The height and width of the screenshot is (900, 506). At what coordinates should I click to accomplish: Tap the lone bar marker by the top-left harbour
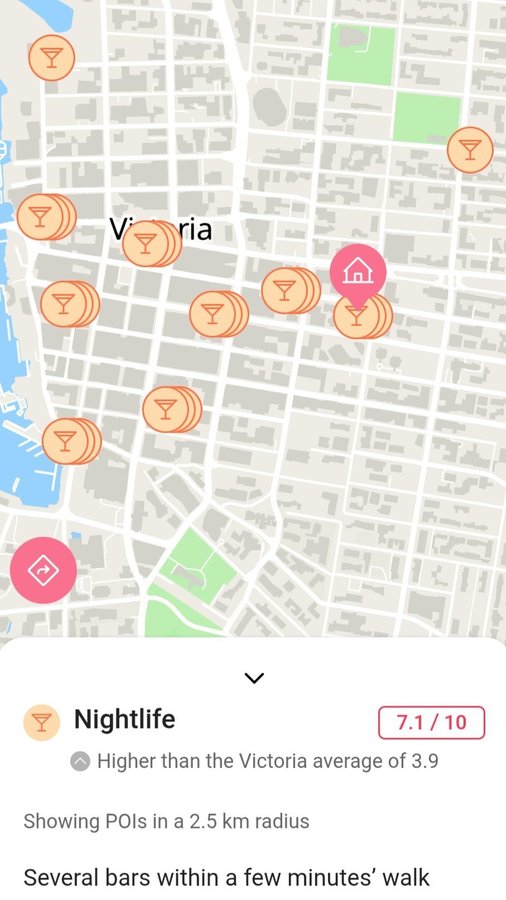click(x=52, y=57)
